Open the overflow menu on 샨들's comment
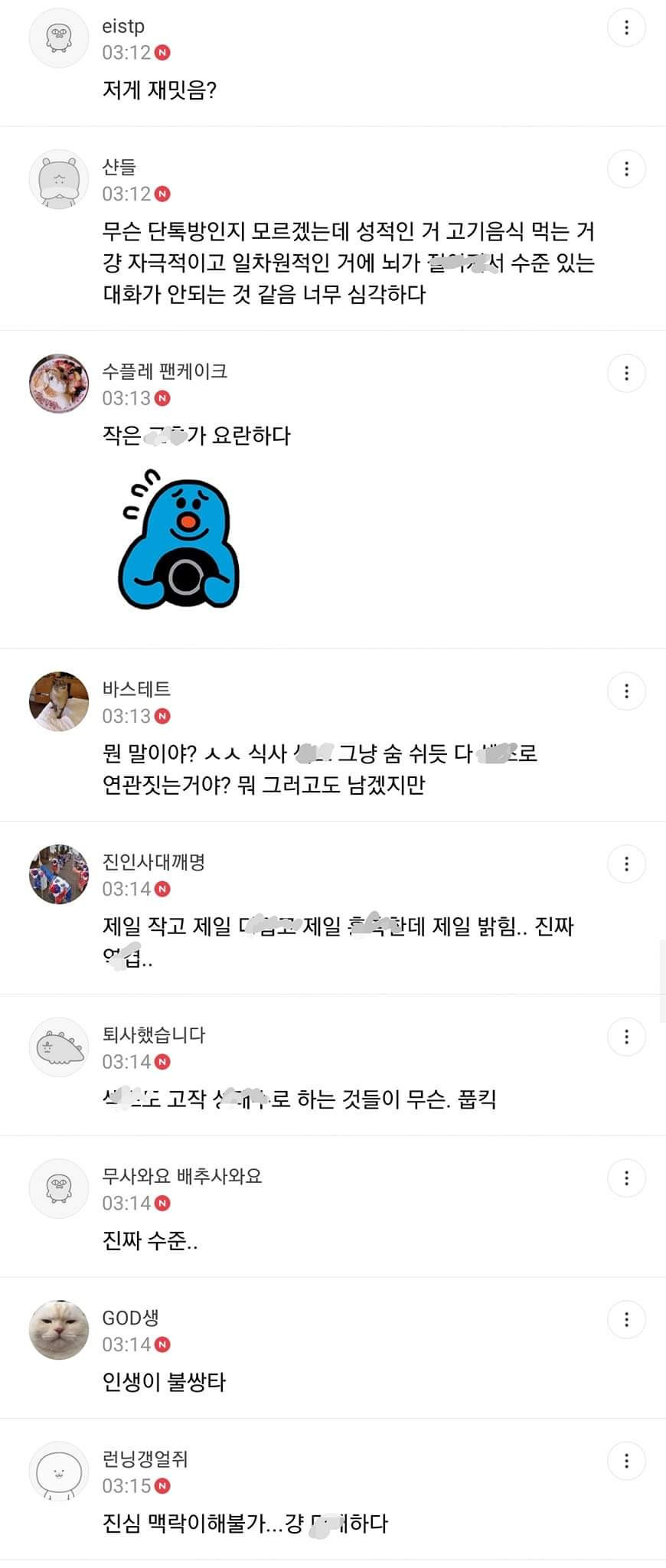 [x=626, y=168]
